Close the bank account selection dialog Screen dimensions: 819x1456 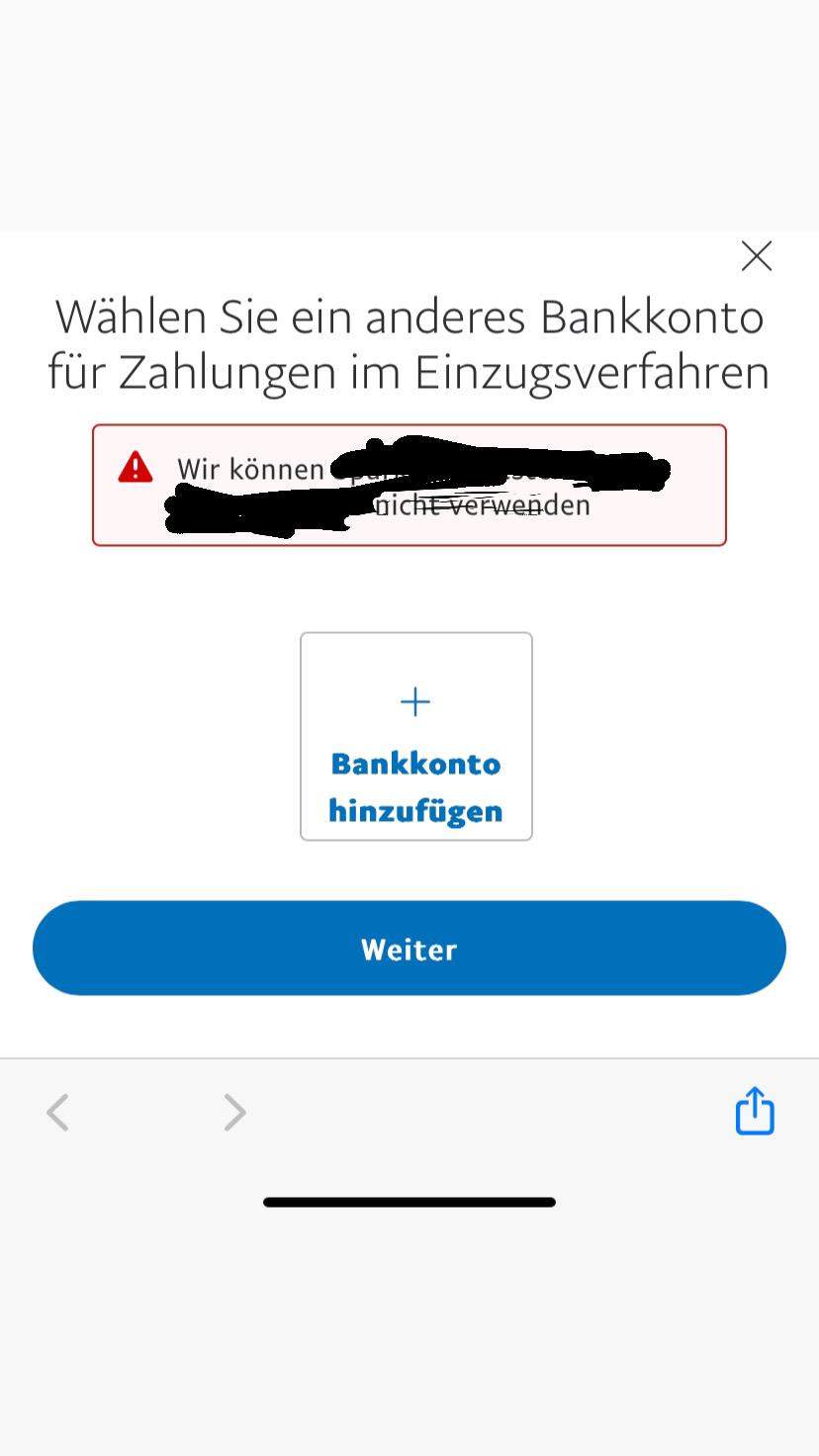pos(757,257)
